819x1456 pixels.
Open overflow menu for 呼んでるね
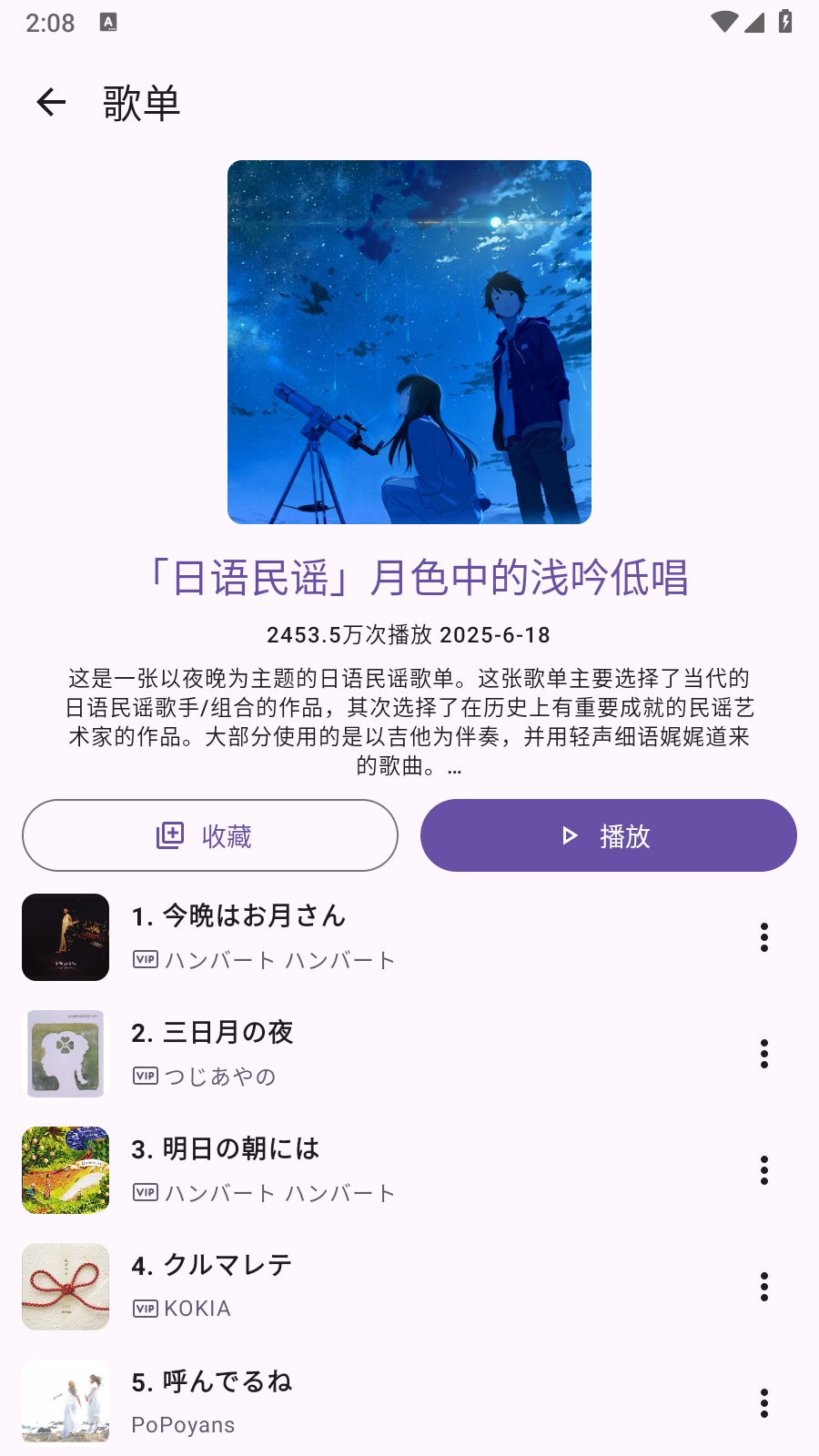point(763,1404)
